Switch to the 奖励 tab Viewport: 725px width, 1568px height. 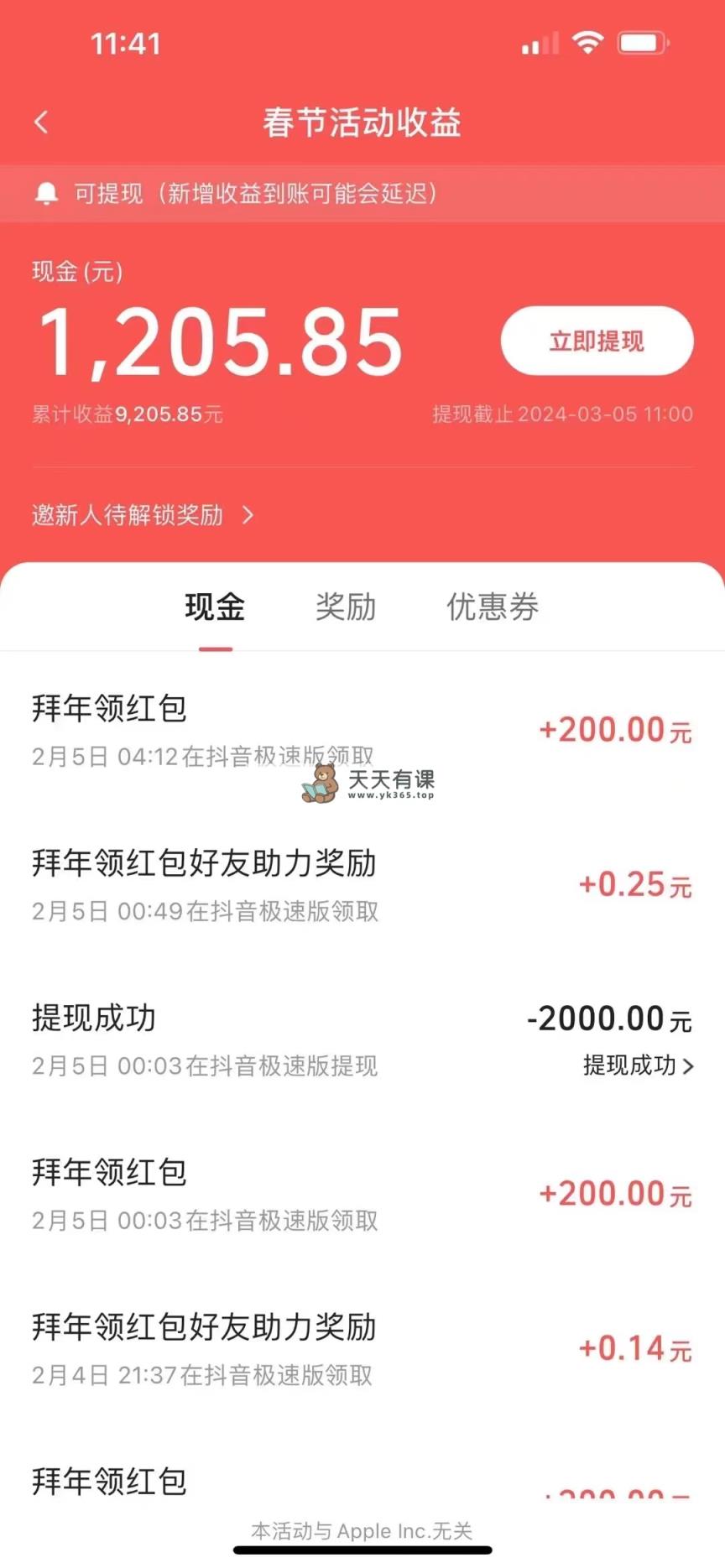(x=346, y=607)
